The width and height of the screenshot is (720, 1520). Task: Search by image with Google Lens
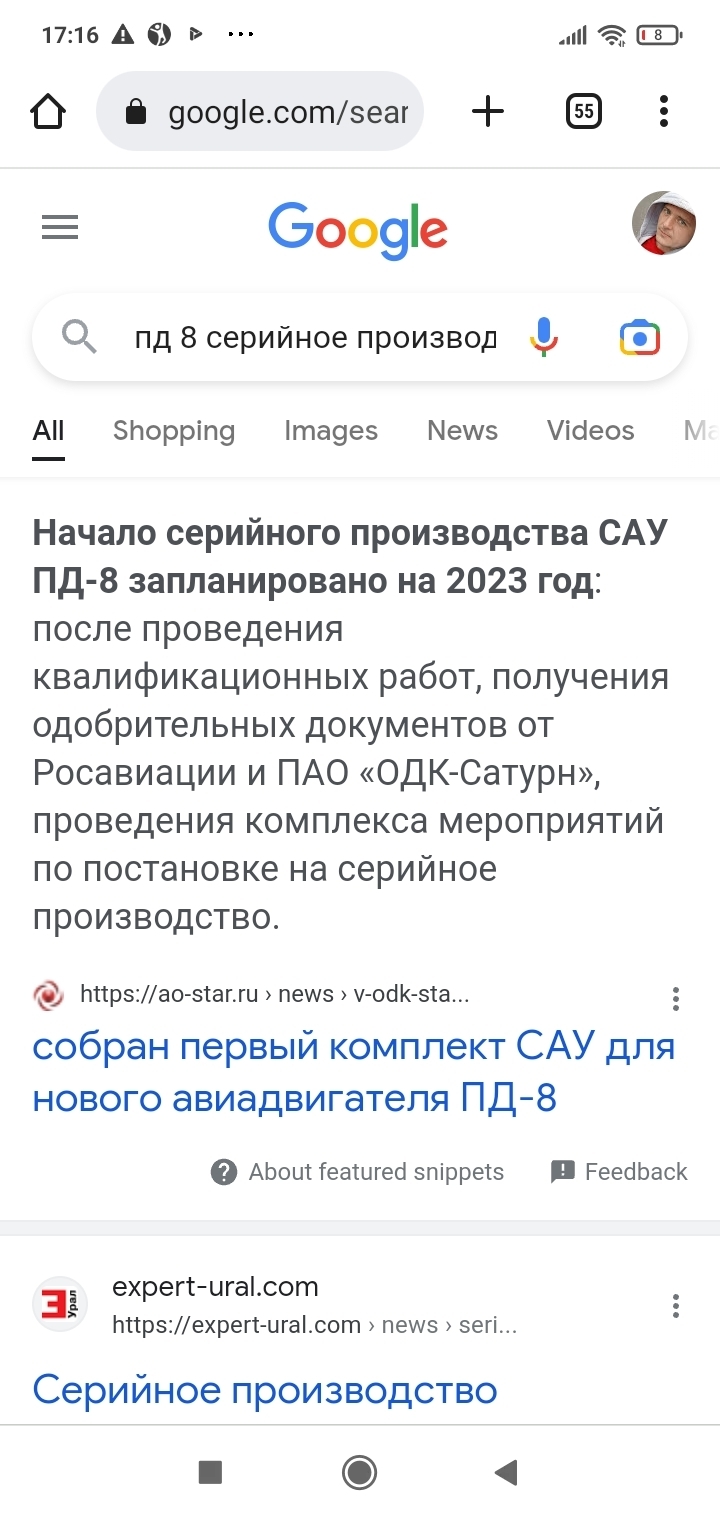pos(640,338)
